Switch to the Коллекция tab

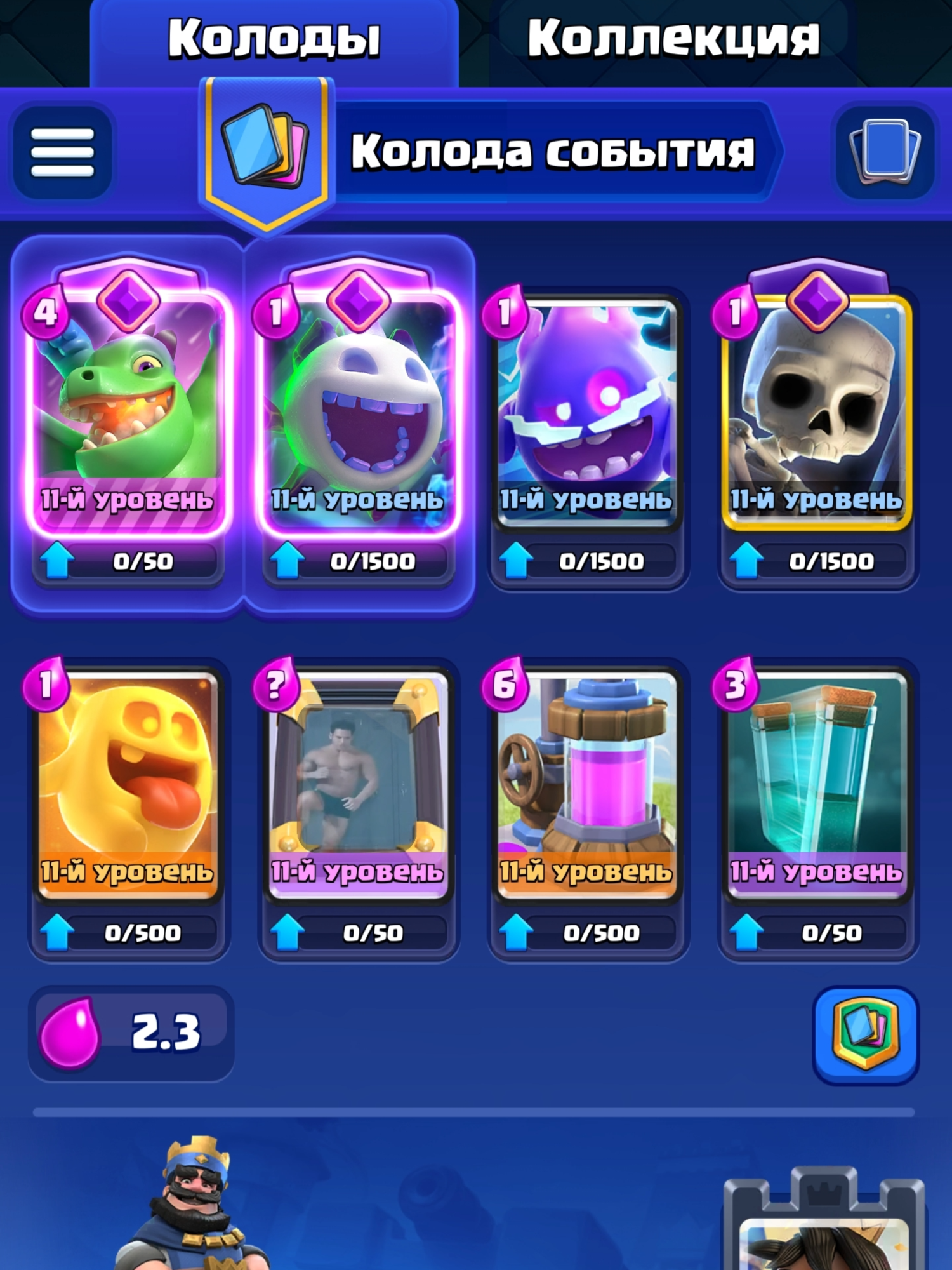[673, 39]
